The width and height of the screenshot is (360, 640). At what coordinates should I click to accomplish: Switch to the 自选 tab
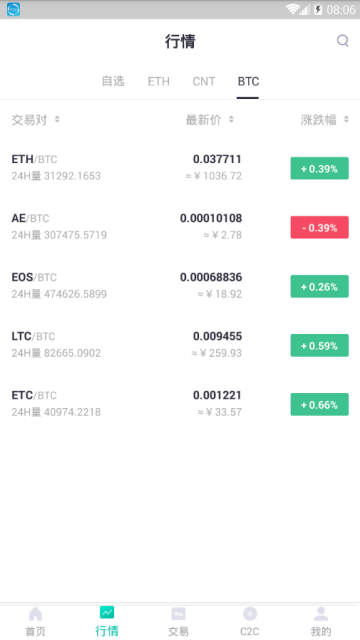(x=113, y=81)
